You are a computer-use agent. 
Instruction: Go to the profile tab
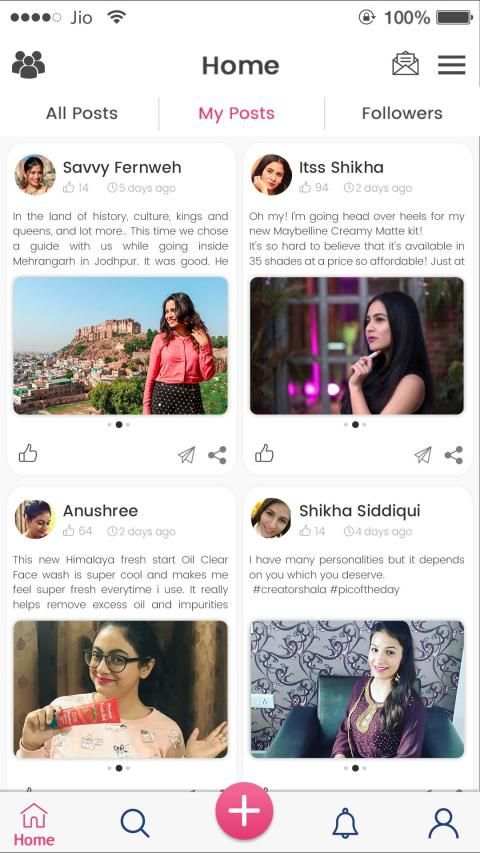click(444, 823)
